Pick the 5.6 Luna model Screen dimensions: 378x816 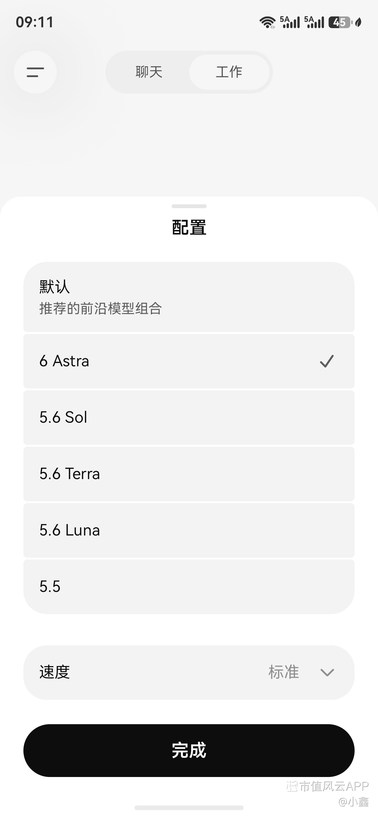click(189, 530)
